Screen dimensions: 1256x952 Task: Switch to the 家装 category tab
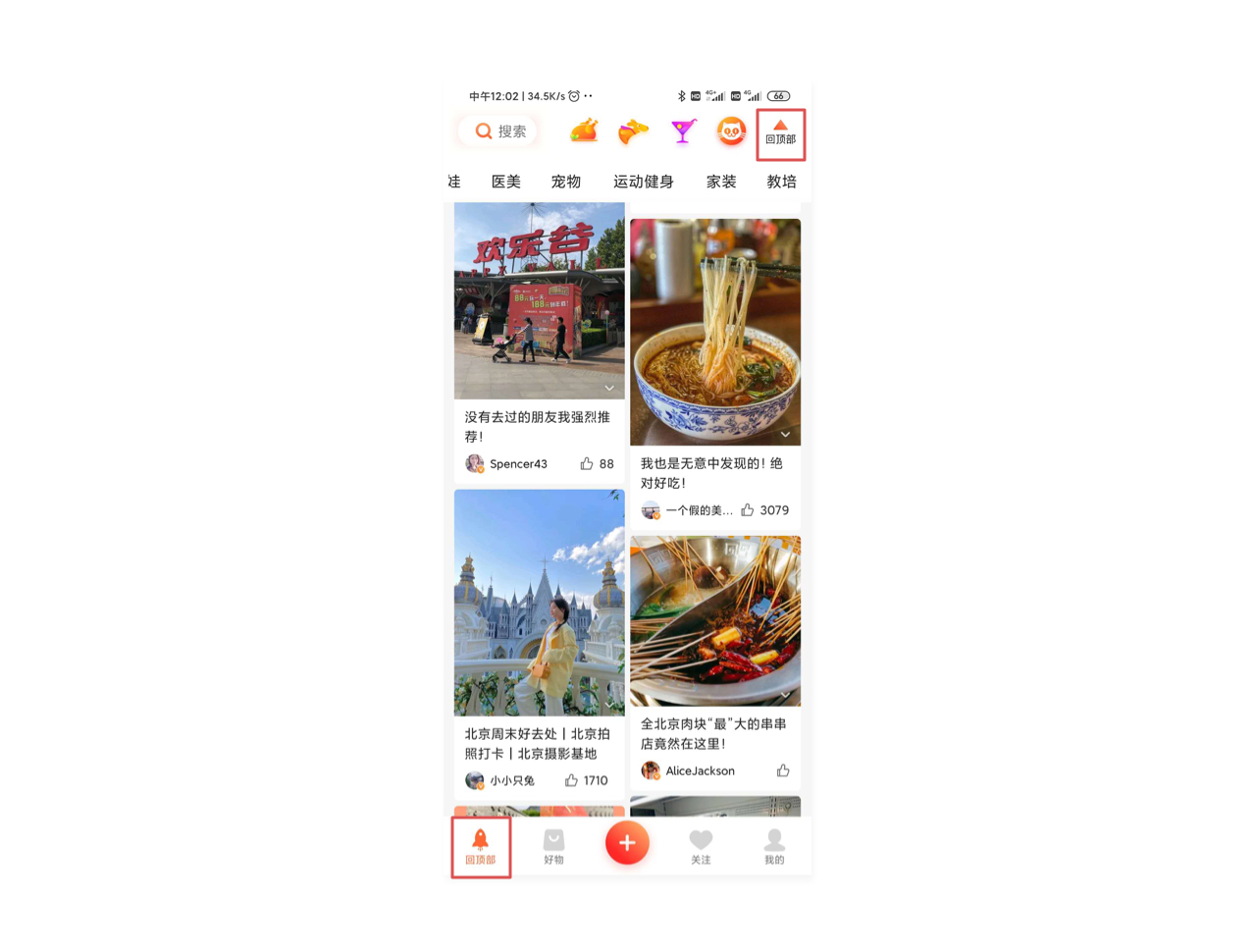click(x=721, y=182)
